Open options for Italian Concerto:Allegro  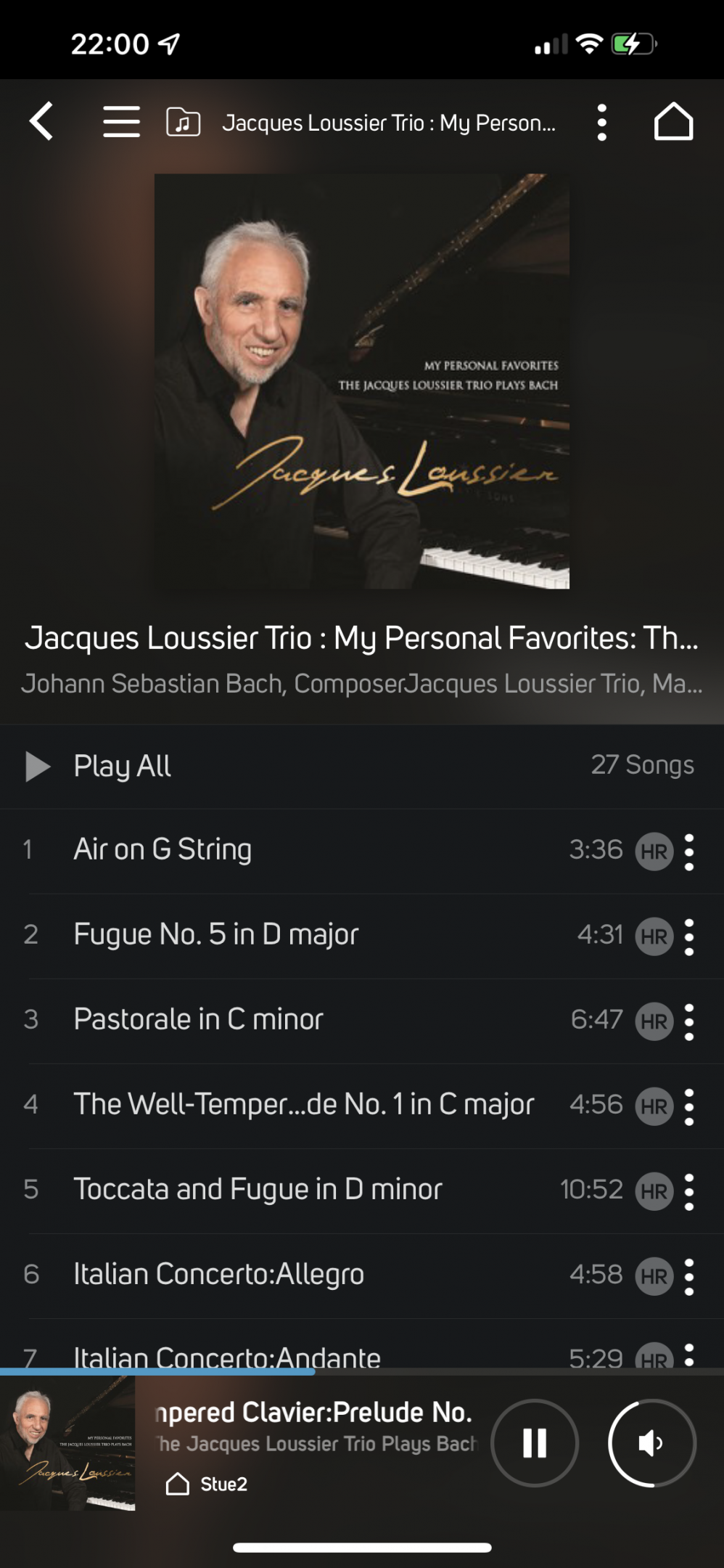(x=689, y=1277)
